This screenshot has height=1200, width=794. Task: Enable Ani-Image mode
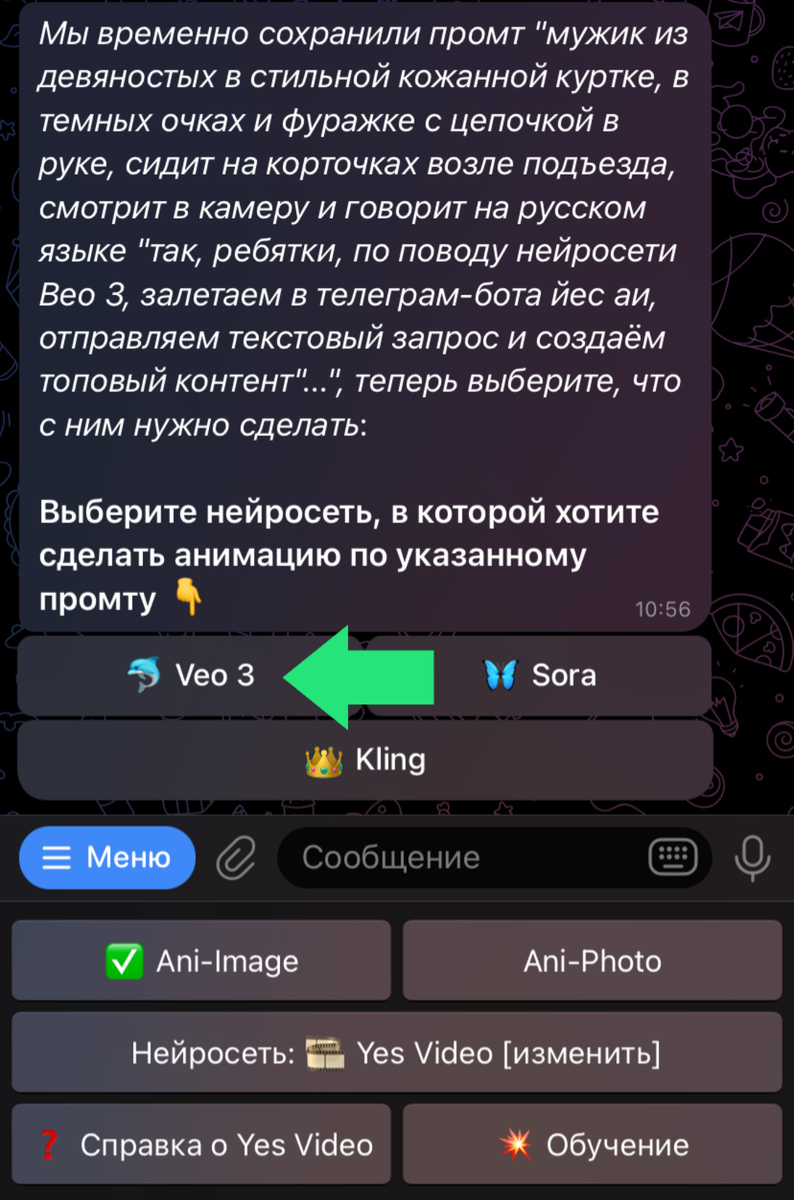pos(200,961)
